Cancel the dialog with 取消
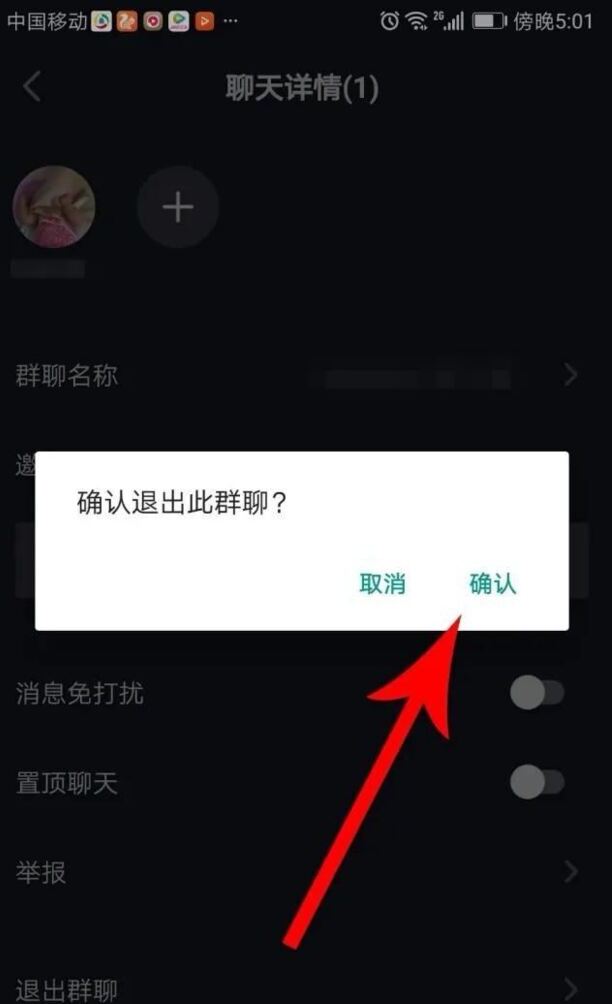The image size is (612, 1004). (382, 585)
